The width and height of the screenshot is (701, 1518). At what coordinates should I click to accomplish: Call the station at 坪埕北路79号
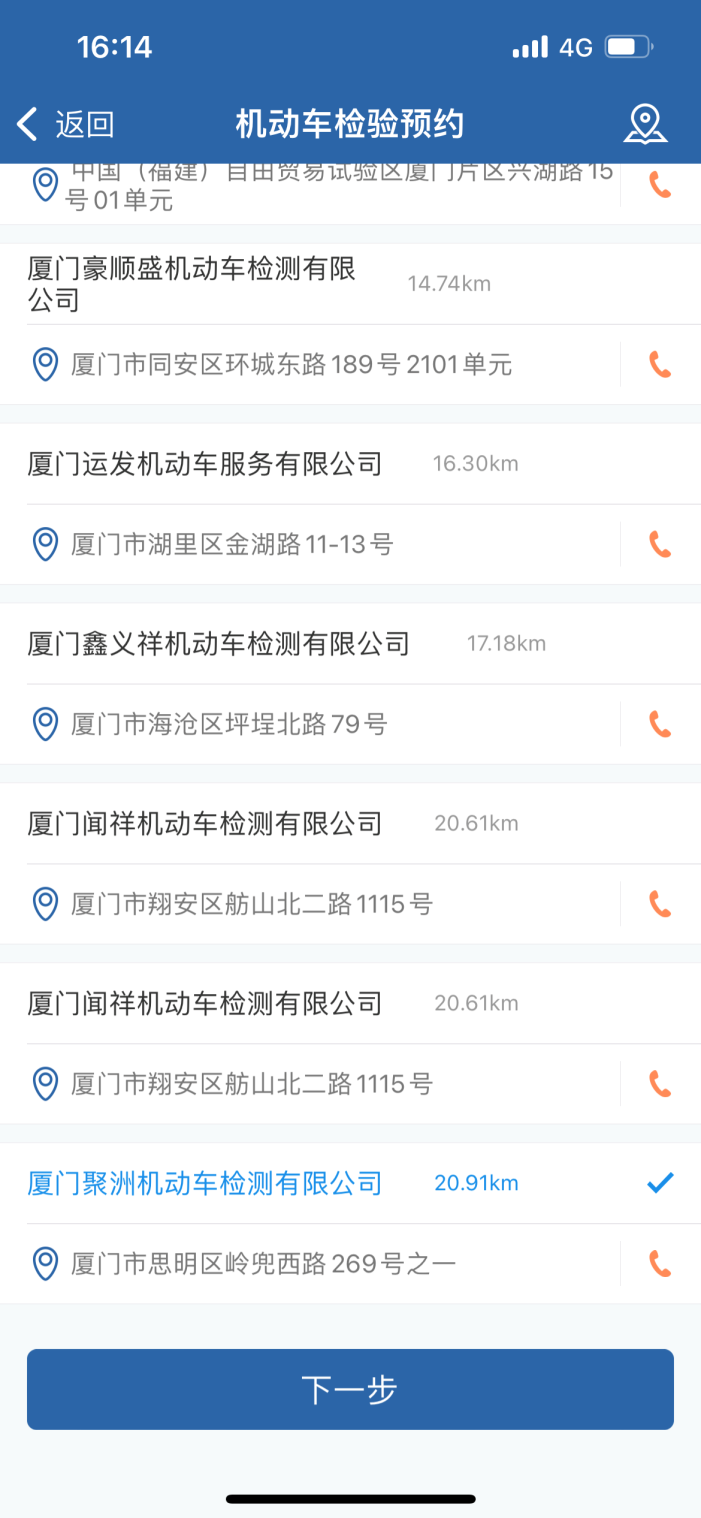tap(660, 724)
